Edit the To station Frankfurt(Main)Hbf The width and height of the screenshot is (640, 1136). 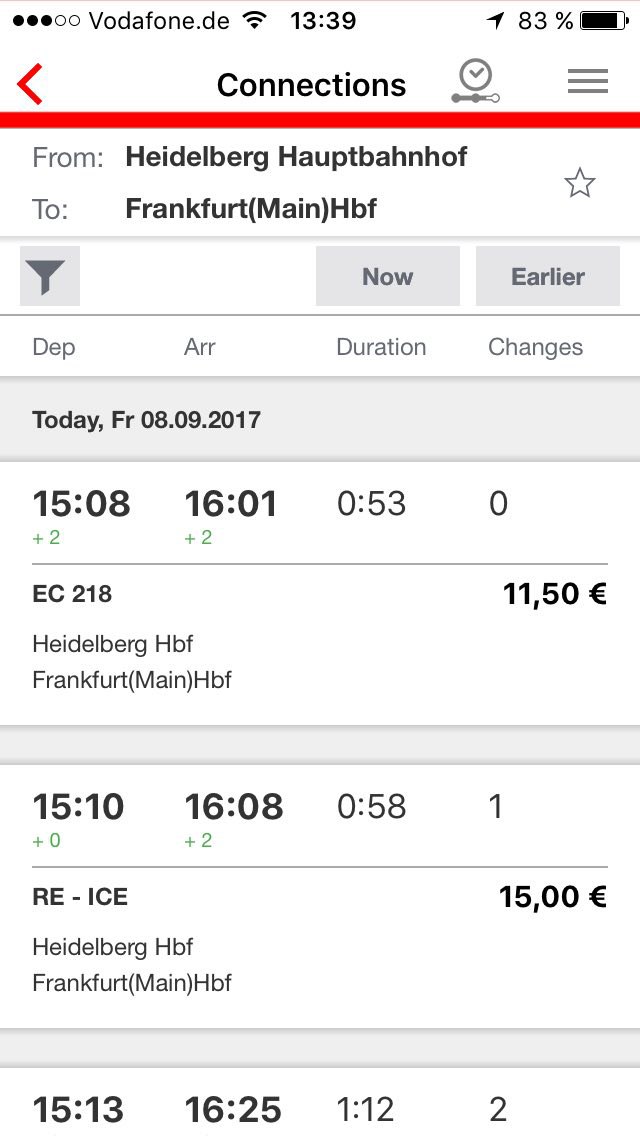250,209
